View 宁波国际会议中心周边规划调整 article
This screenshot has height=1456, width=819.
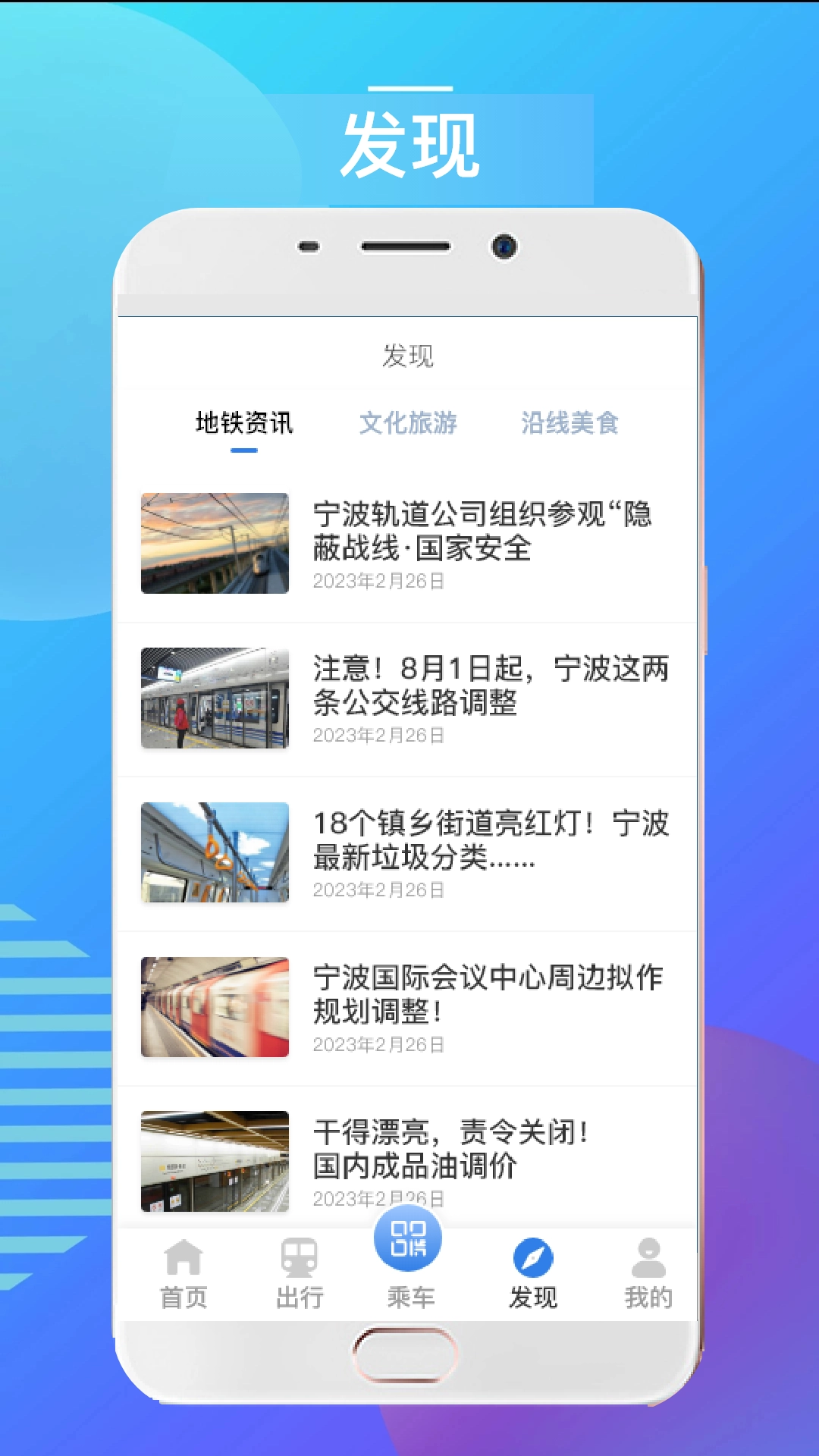click(488, 997)
